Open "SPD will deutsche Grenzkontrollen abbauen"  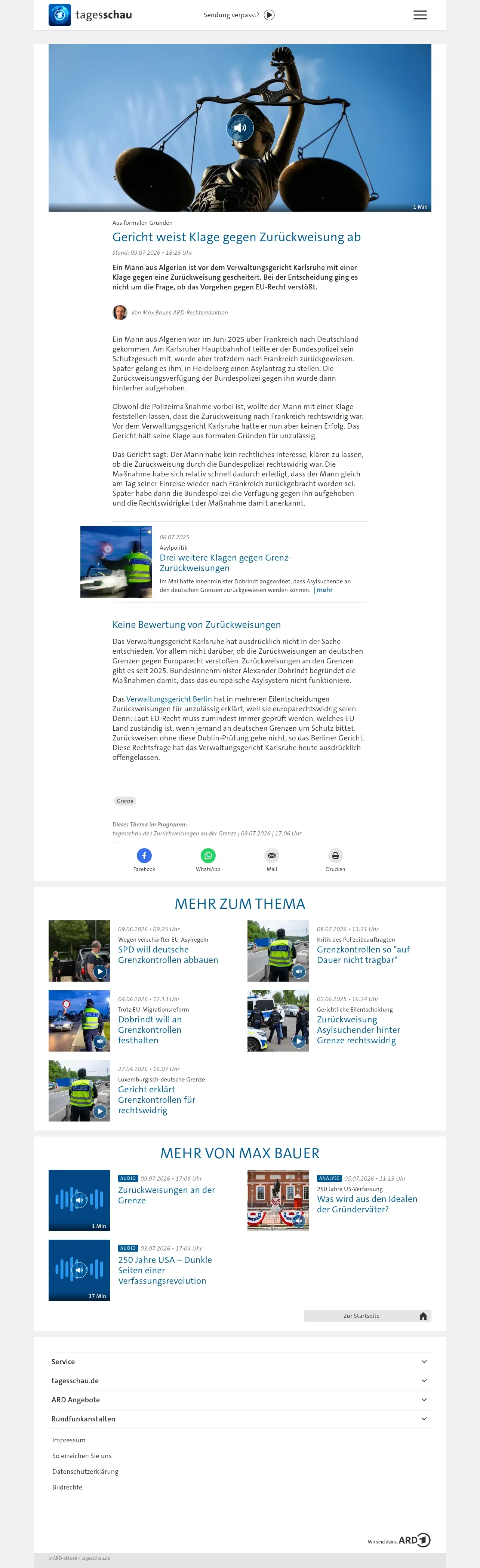coord(168,954)
